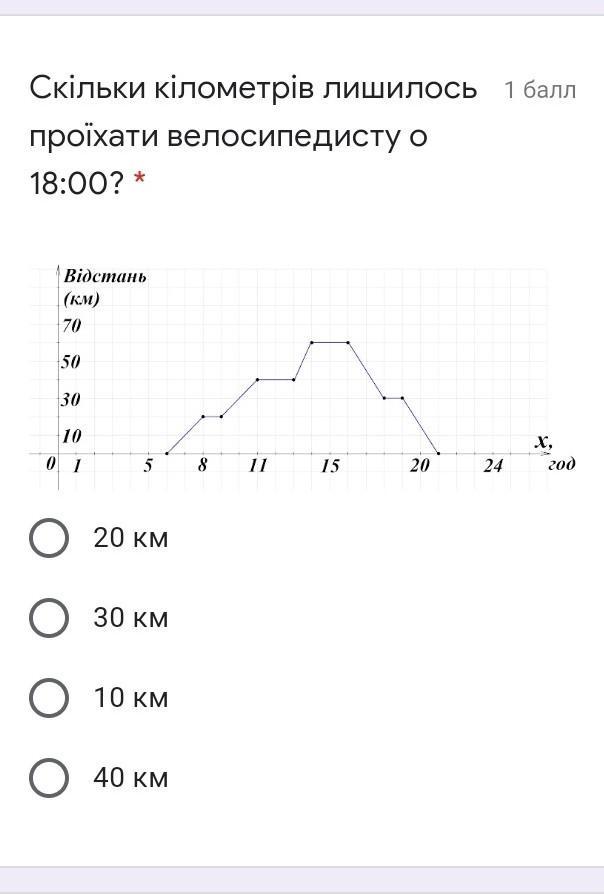
Task: Choose the 30 км radio button
Action: [x=49, y=618]
